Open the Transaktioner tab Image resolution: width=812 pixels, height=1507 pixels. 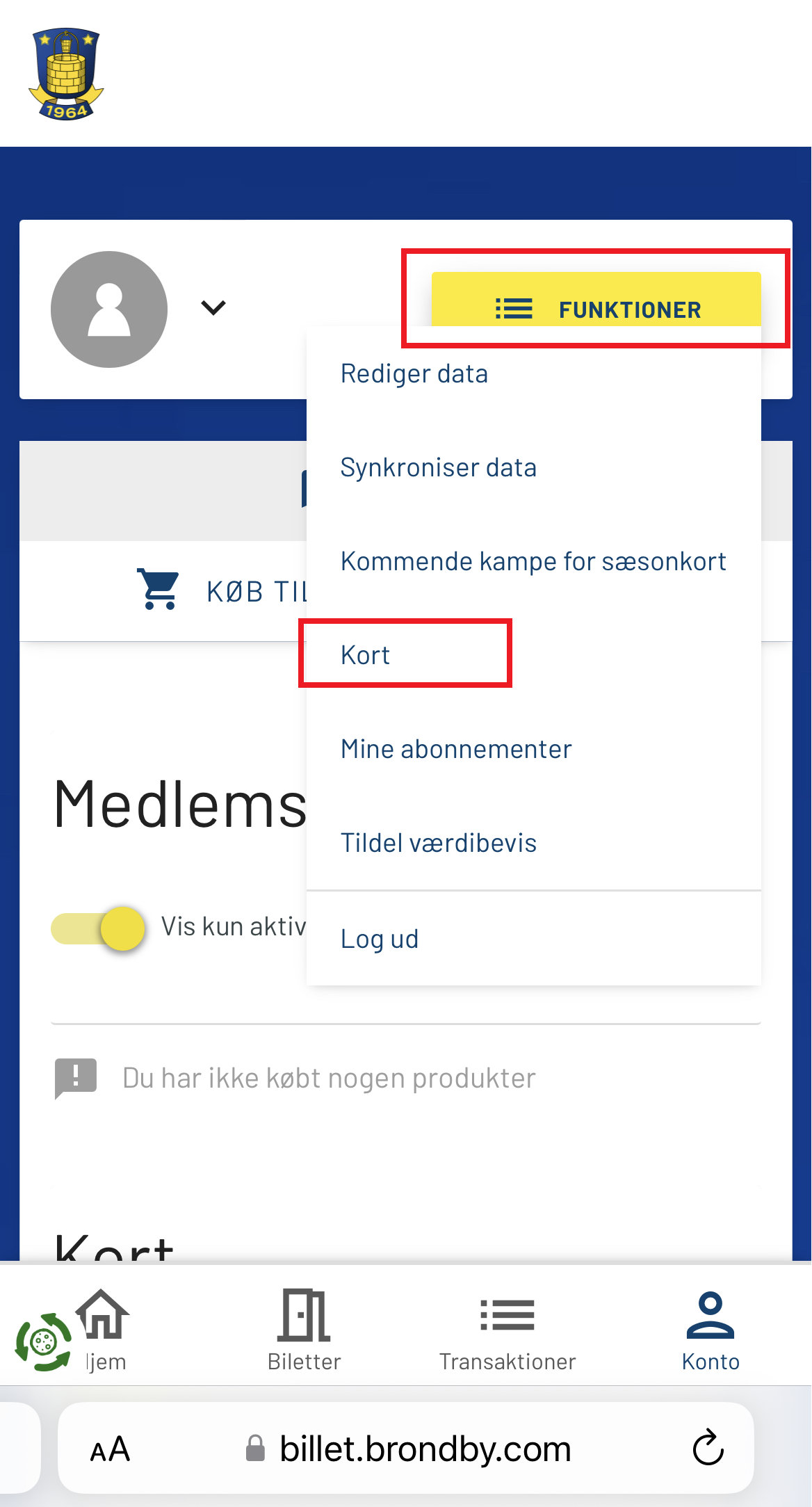click(x=507, y=1330)
